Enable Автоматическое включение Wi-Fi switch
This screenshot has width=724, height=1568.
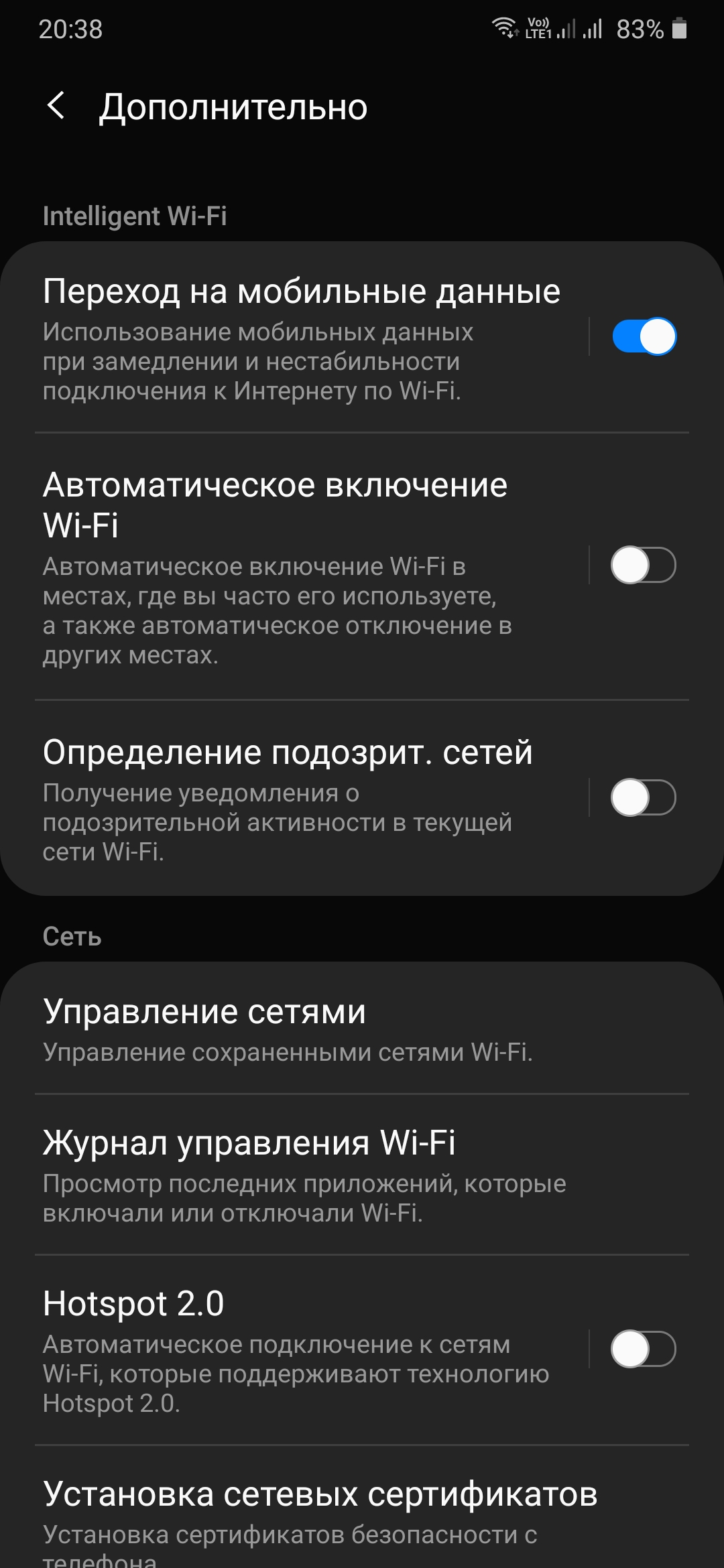click(x=642, y=565)
